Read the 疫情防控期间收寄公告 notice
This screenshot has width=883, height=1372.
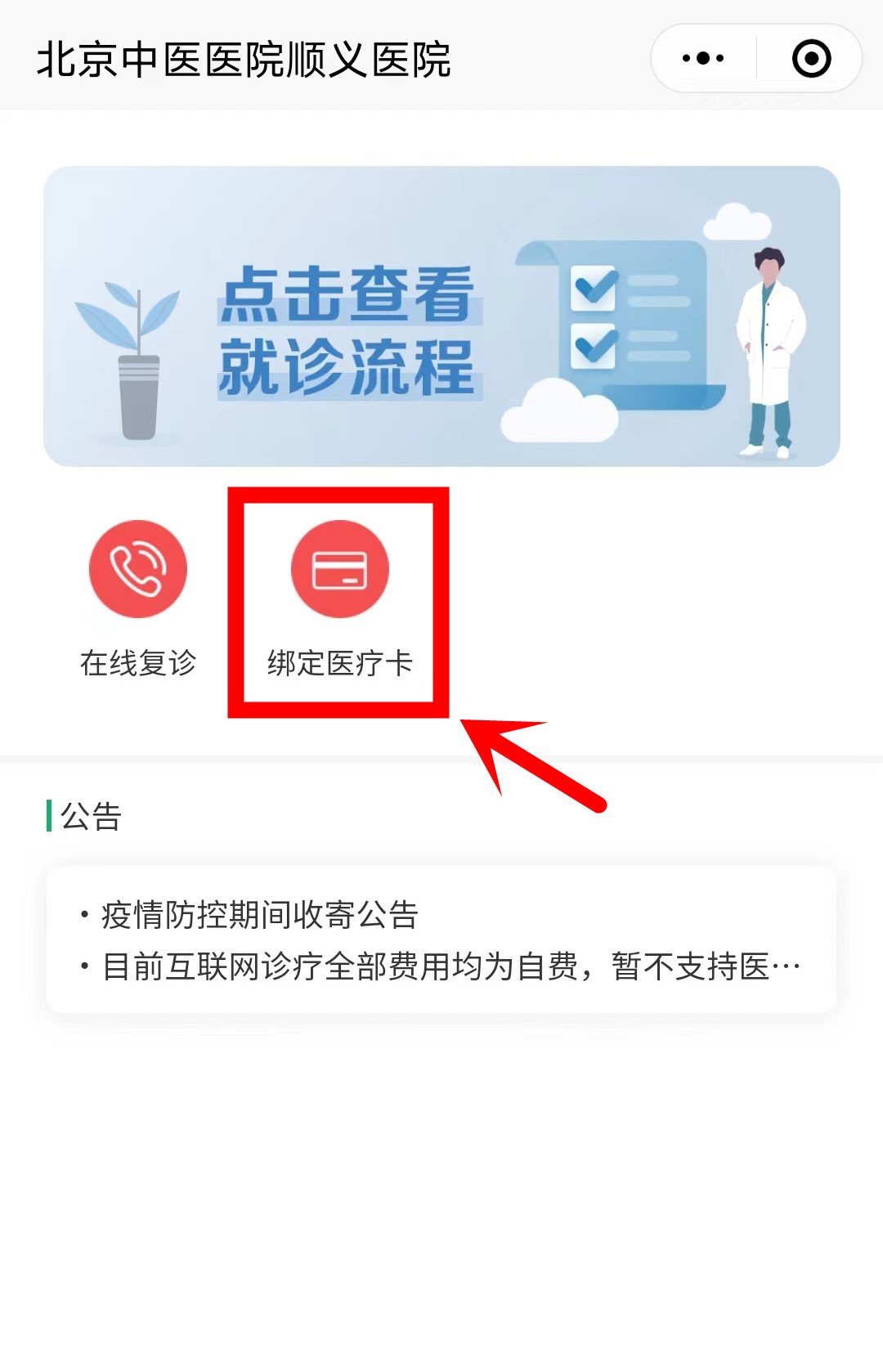(x=260, y=915)
